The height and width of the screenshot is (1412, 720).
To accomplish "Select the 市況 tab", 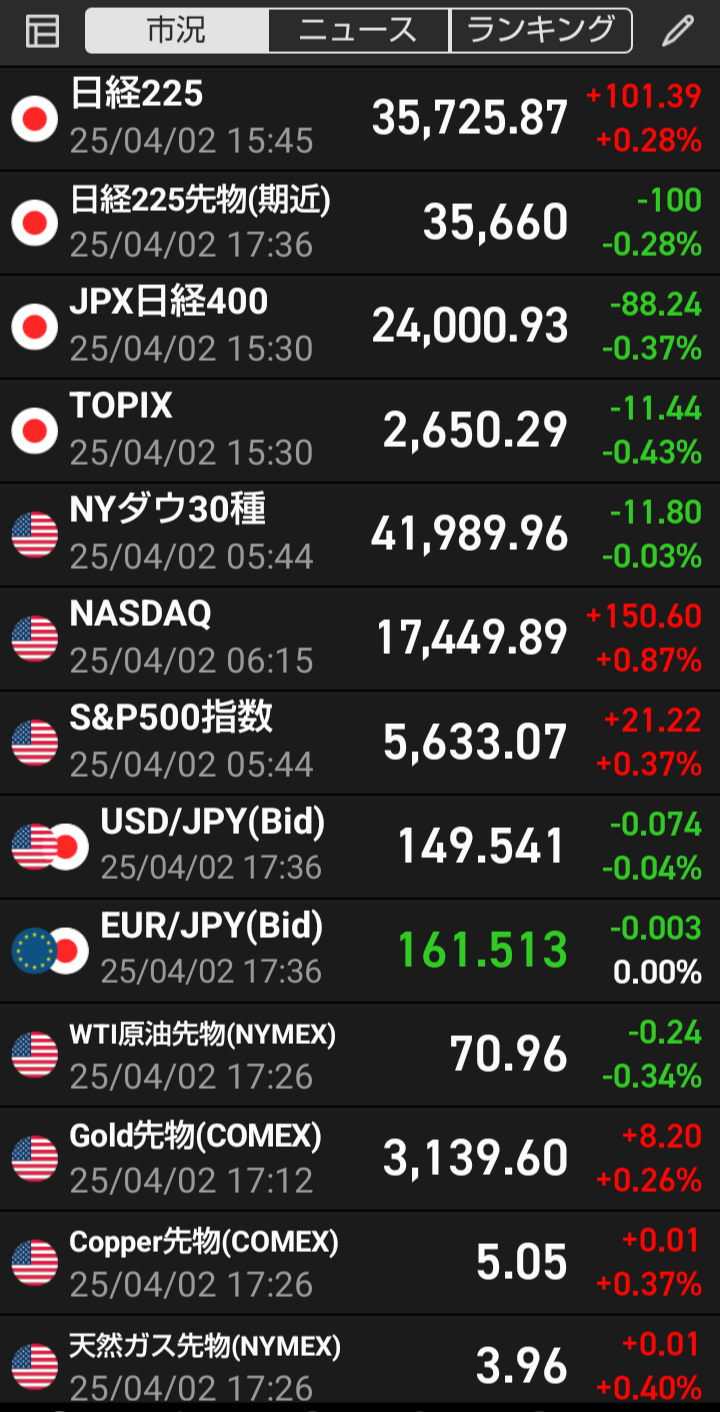I will click(177, 31).
